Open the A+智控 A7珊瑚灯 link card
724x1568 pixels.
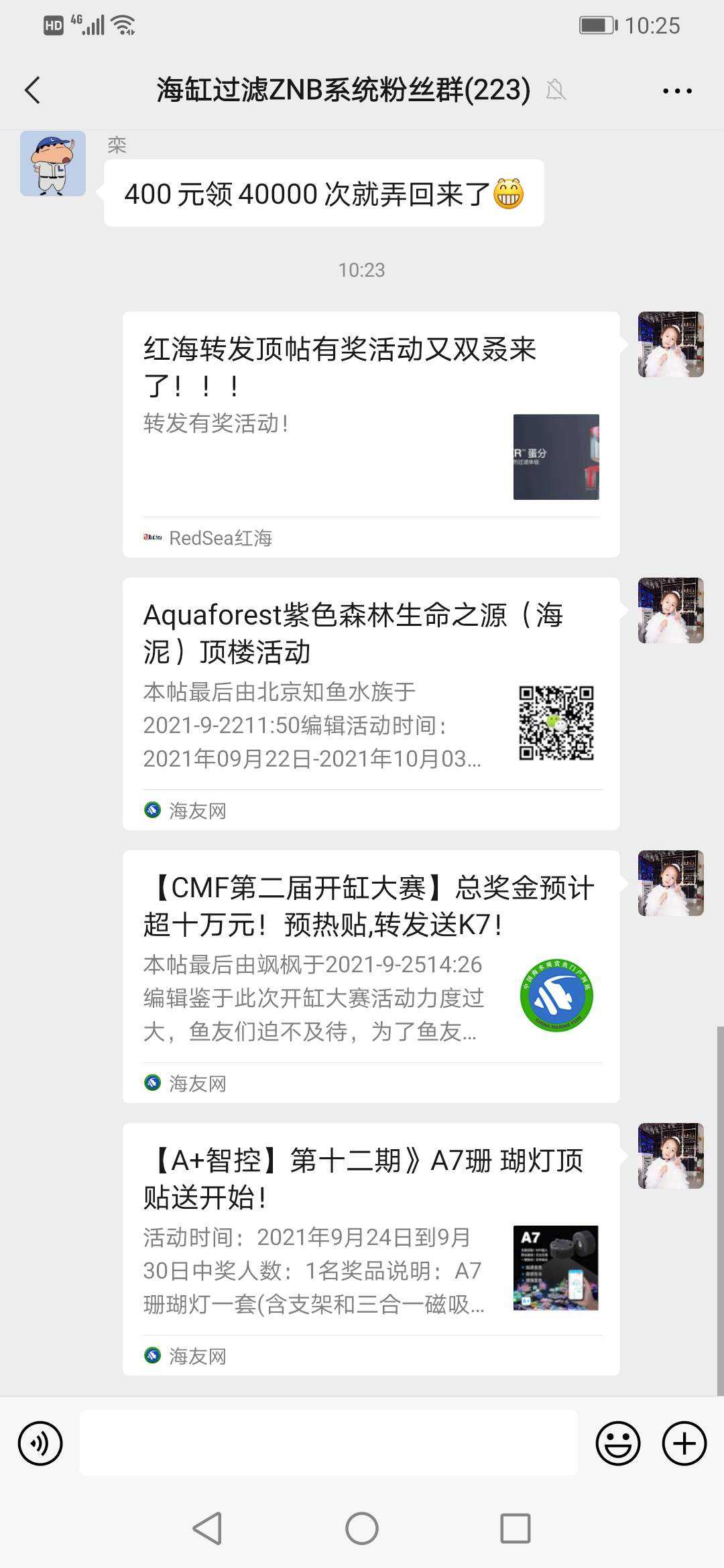coord(371,1248)
